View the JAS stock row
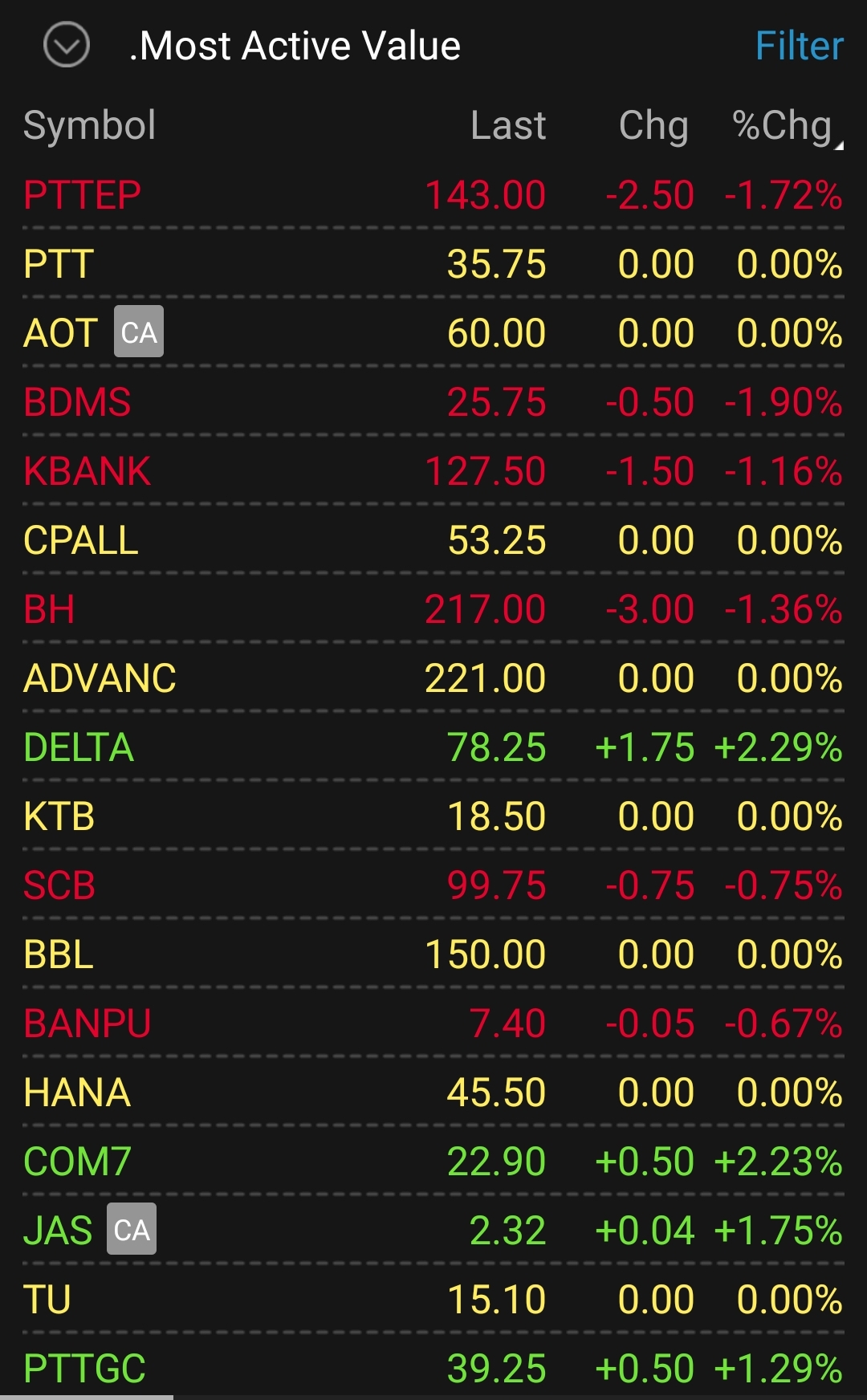 (x=433, y=1231)
